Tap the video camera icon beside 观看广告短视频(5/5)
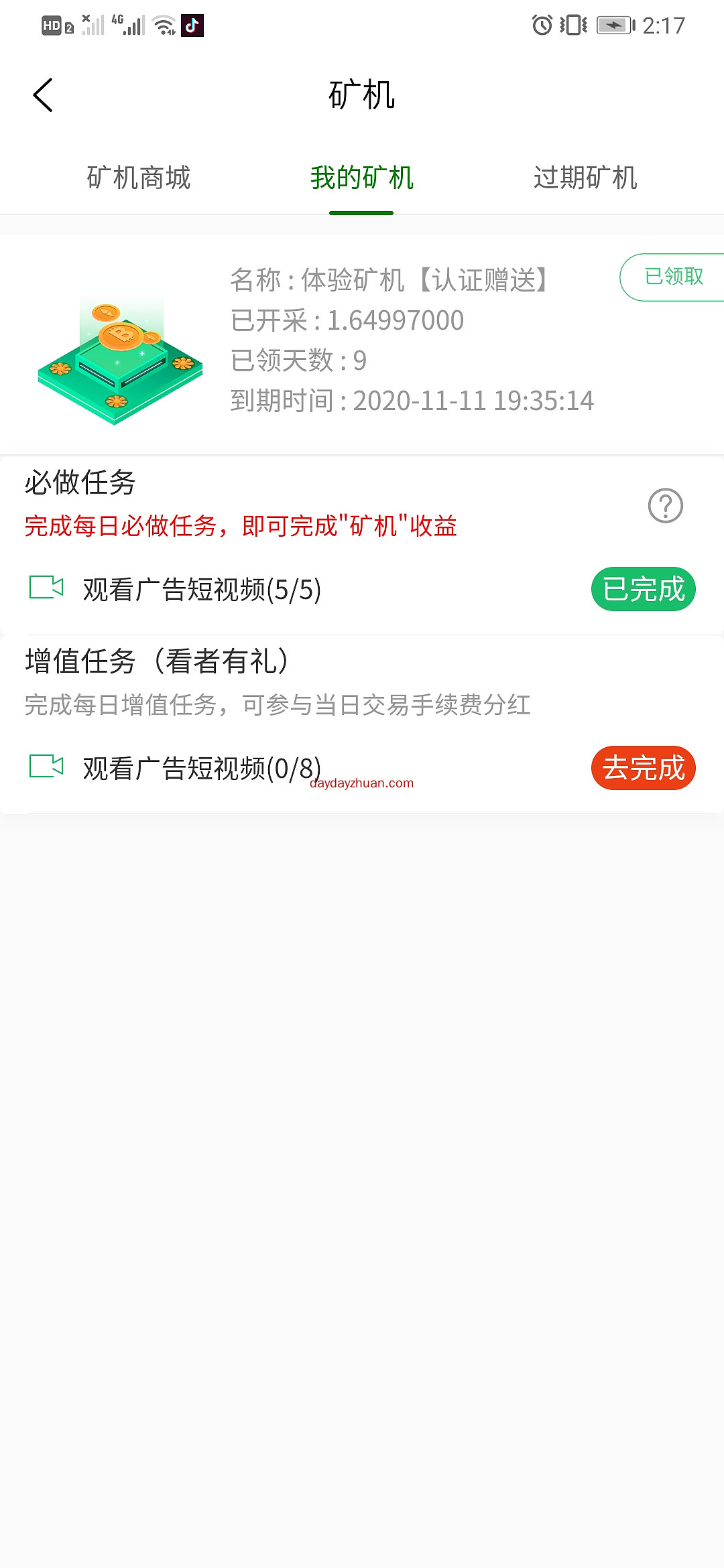Viewport: 724px width, 1568px height. 47,588
